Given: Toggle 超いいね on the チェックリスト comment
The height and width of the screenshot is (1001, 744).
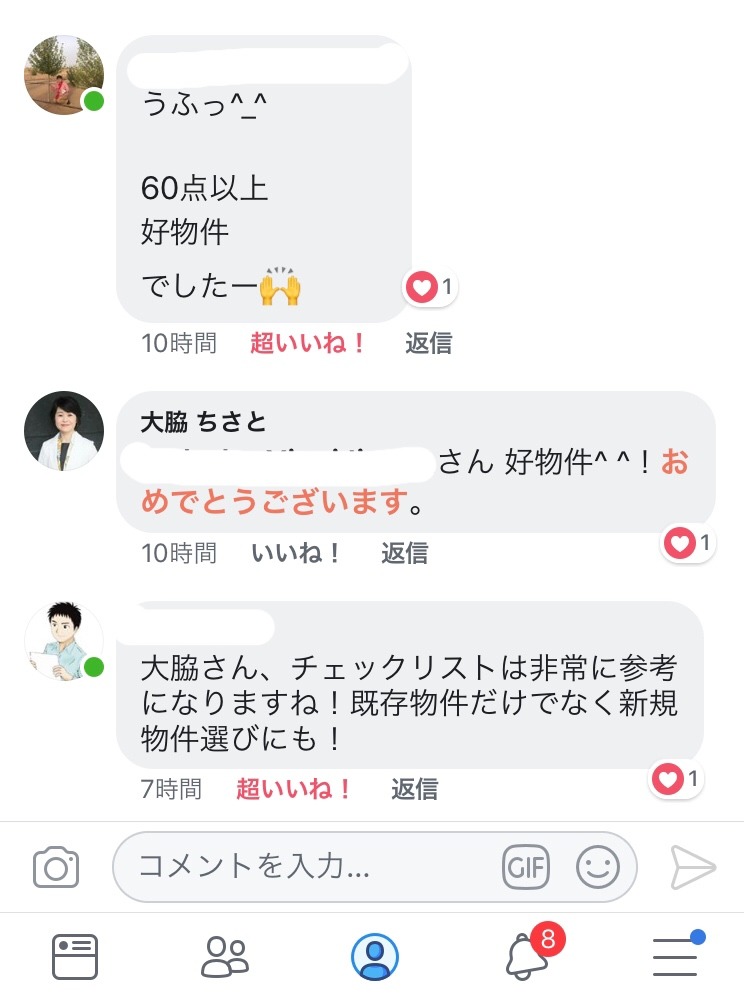Looking at the screenshot, I should tap(294, 789).
